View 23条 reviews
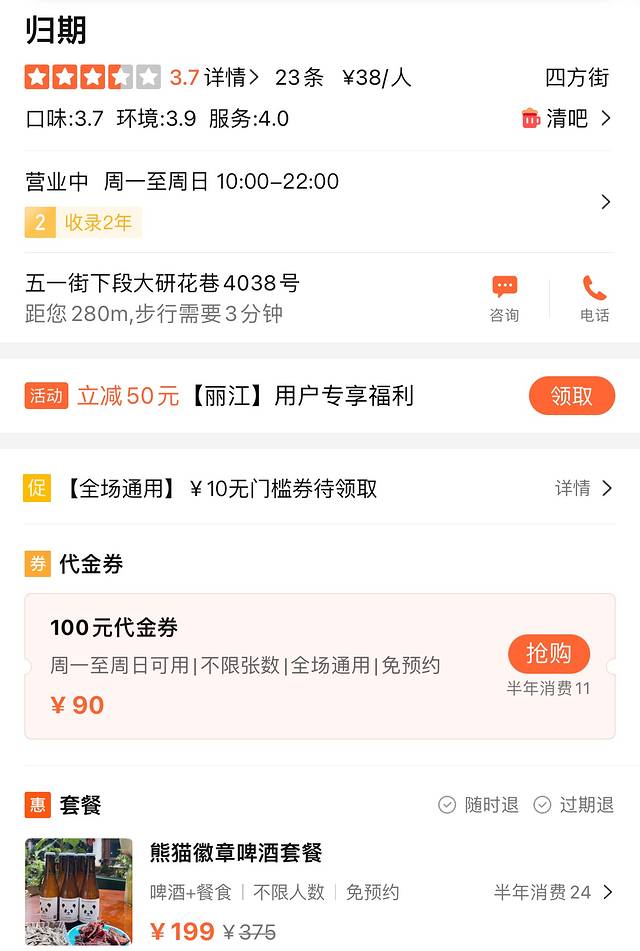The height and width of the screenshot is (951, 640). tap(299, 77)
